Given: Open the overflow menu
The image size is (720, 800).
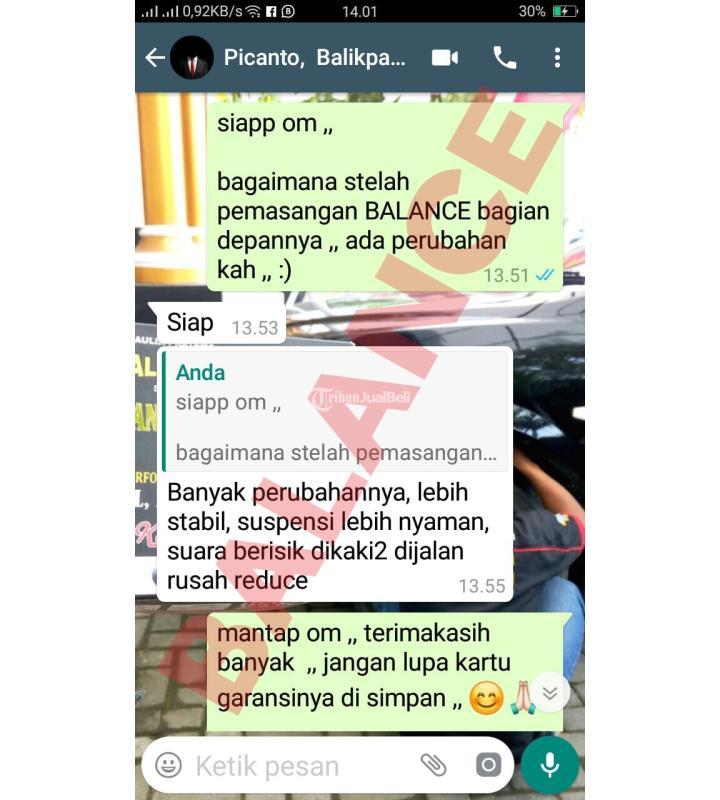Looking at the screenshot, I should 557,58.
